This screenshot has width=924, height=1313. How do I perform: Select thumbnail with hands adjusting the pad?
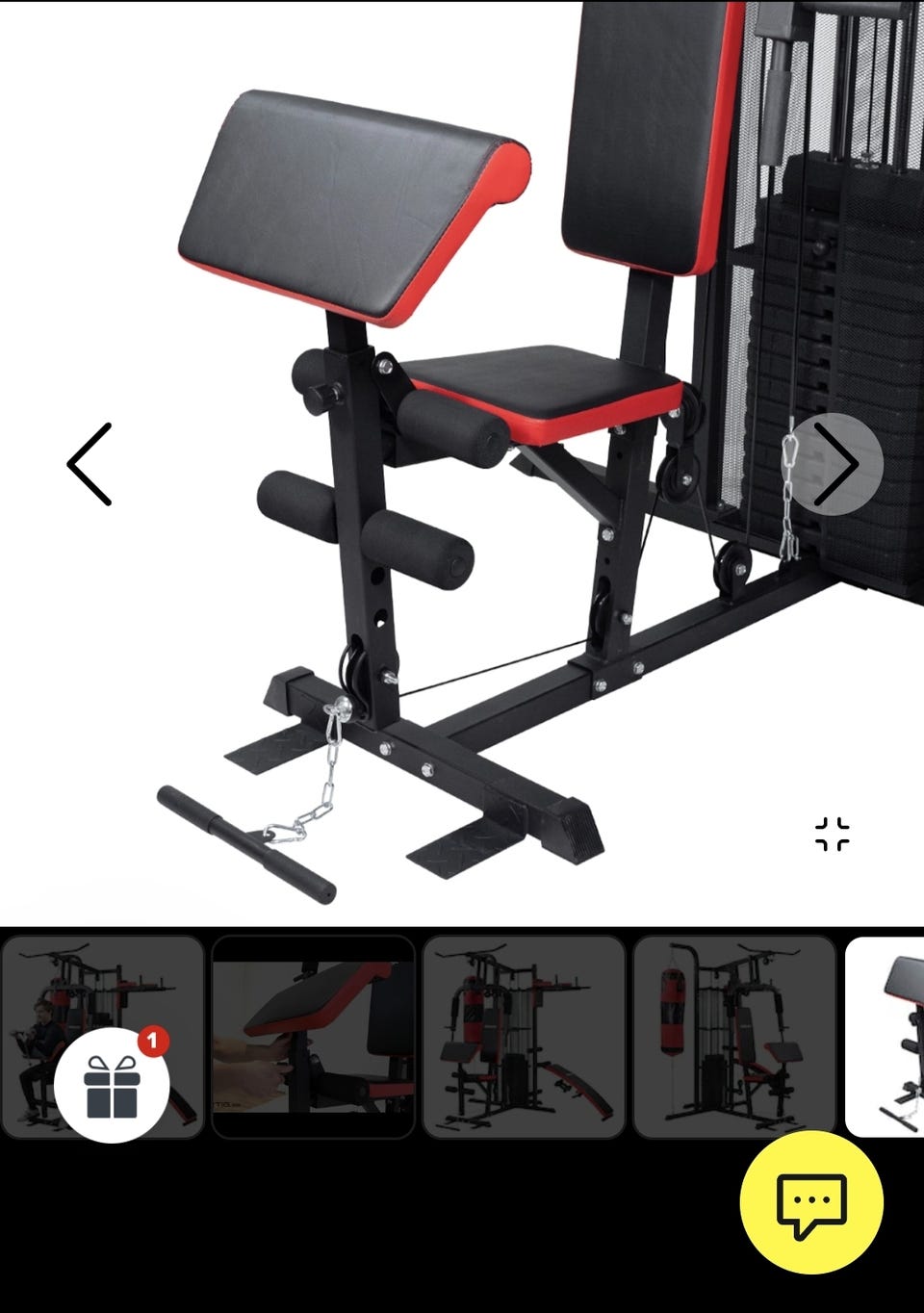point(314,1037)
